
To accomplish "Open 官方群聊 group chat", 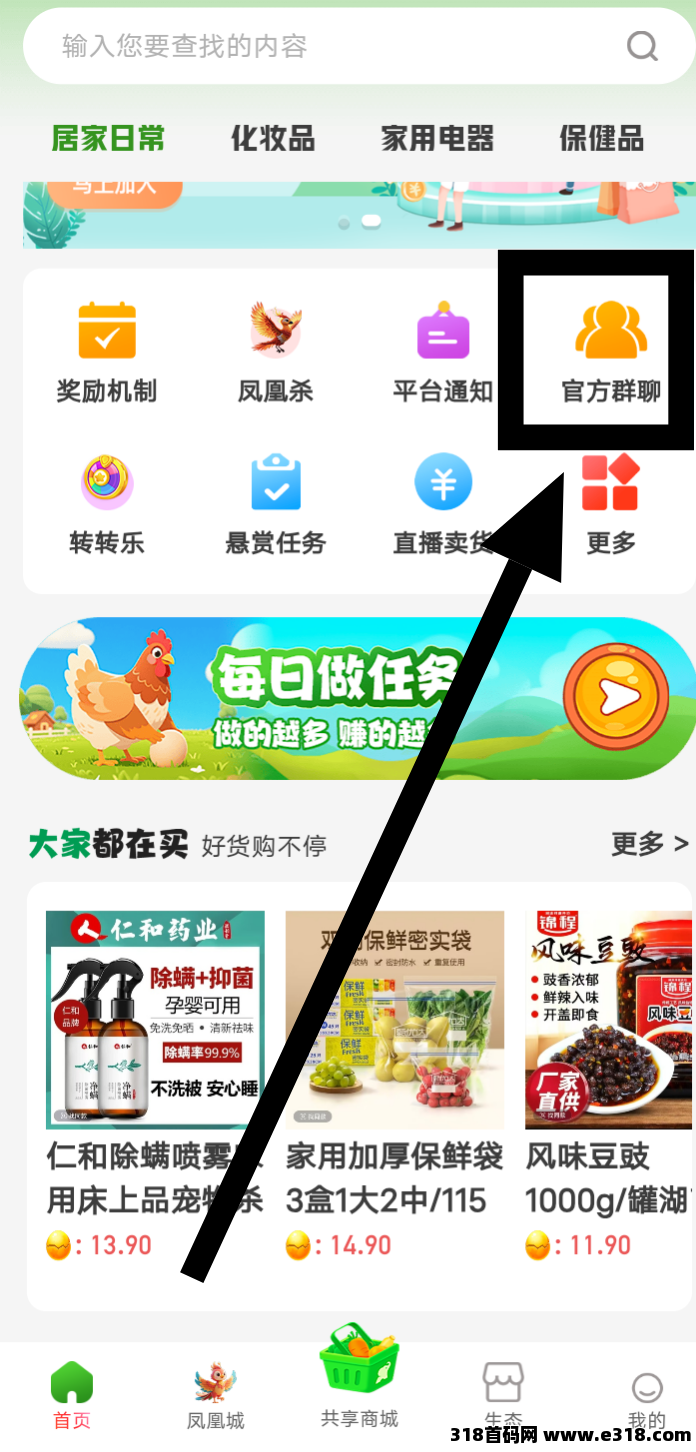I will [x=610, y=352].
